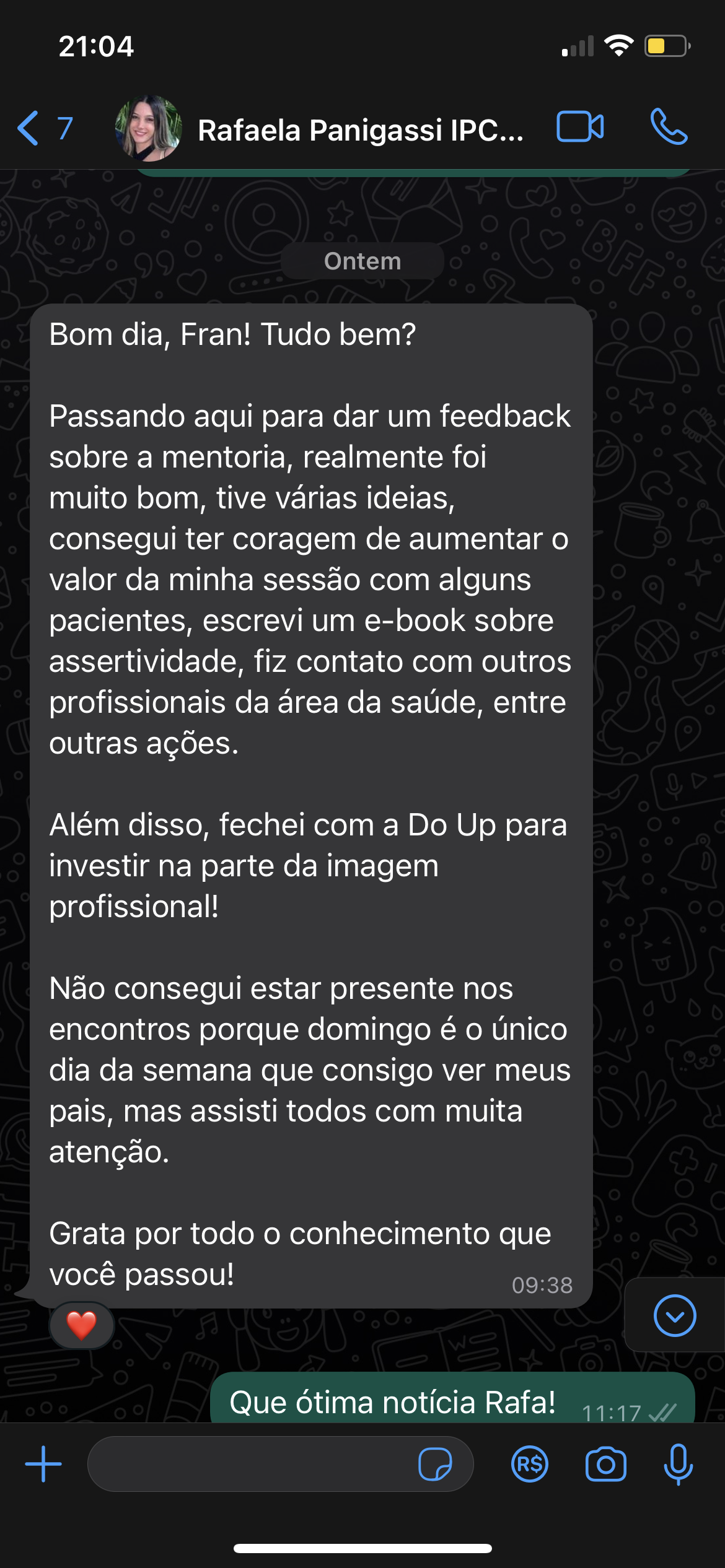Open the sticker picker in message field
Screen dimensions: 725x1568
pyautogui.click(x=435, y=1464)
